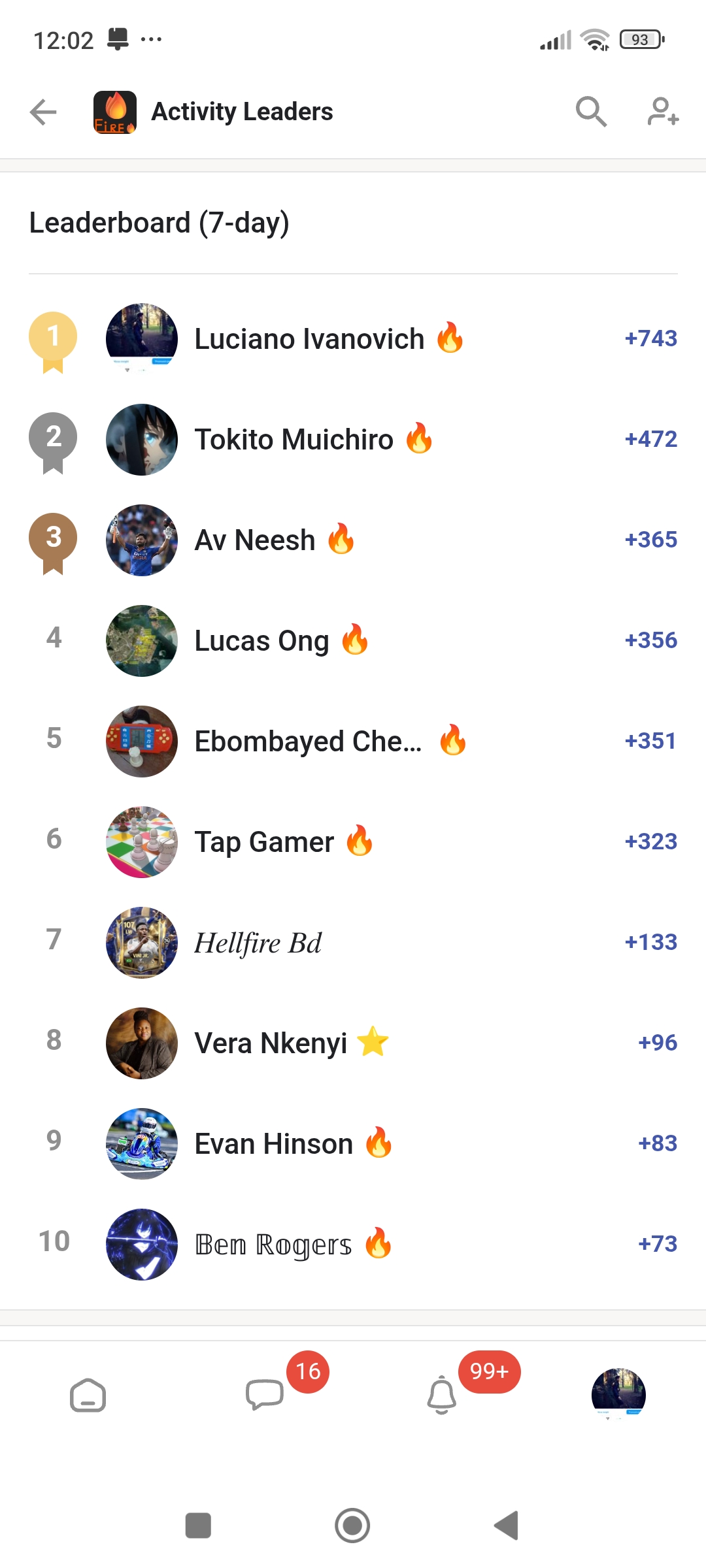
Task: Tap the back arrow to leave Activity Leaders
Action: click(x=42, y=112)
